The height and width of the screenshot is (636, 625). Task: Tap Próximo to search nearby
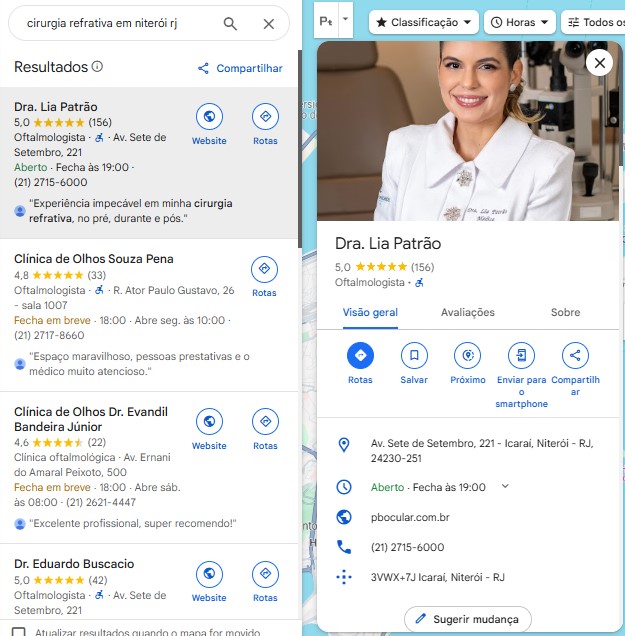pyautogui.click(x=468, y=363)
